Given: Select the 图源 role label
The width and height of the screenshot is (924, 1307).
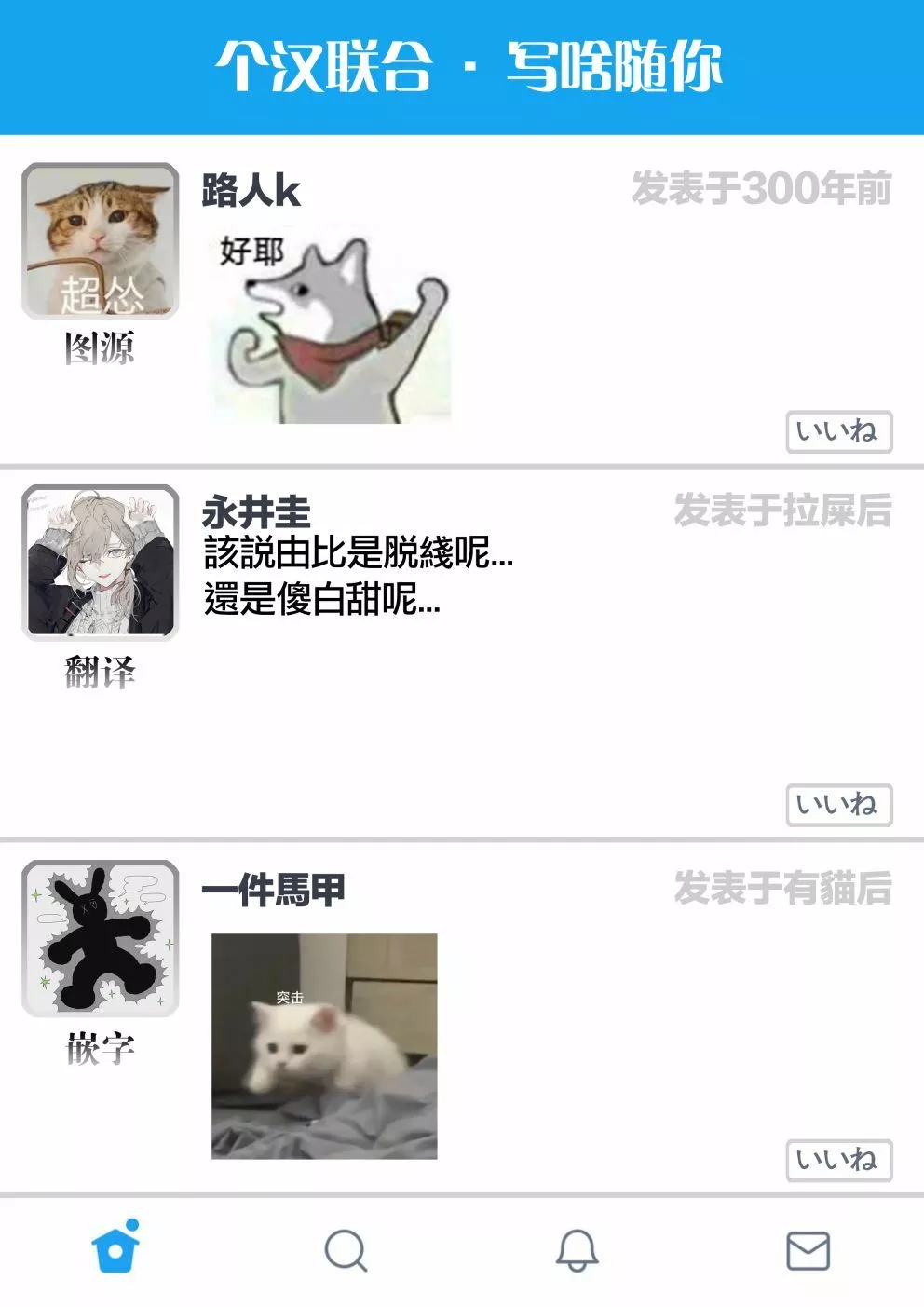Looking at the screenshot, I should click(x=100, y=349).
